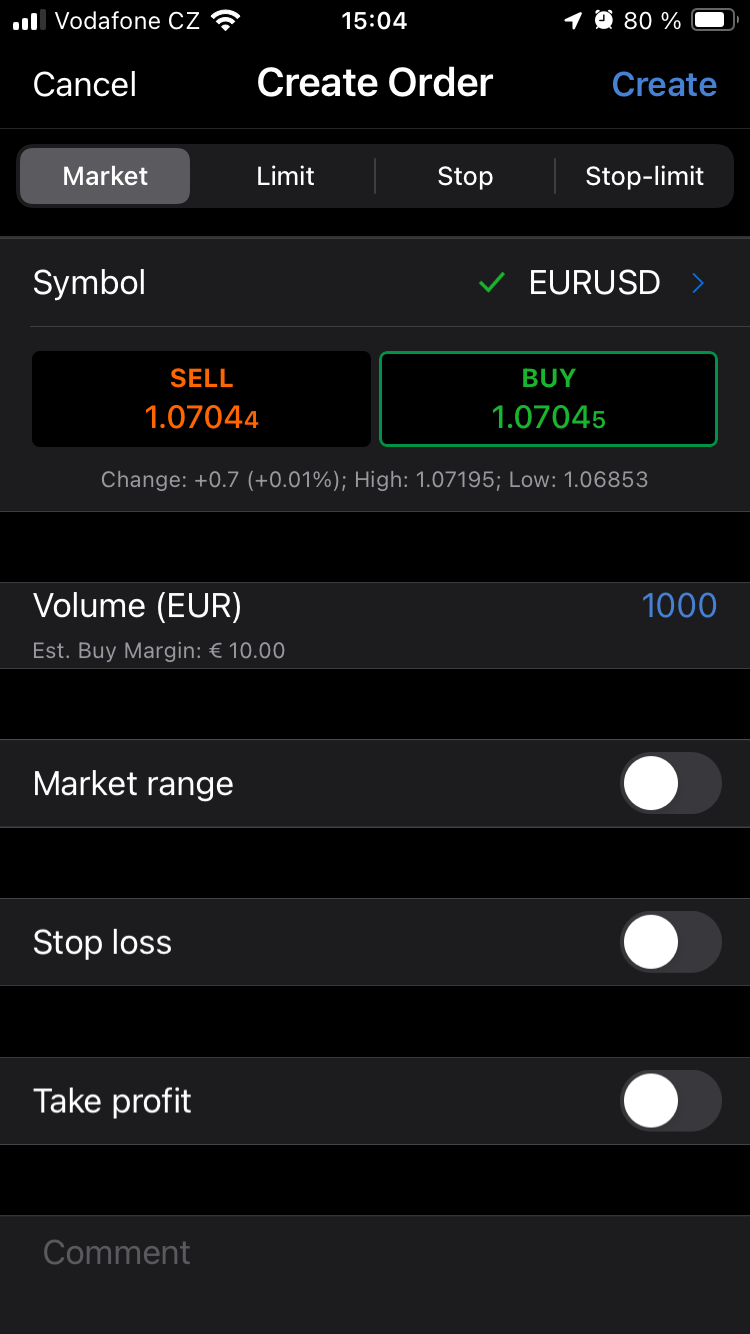This screenshot has width=750, height=1334.
Task: Tap the Comment field
Action: click(x=375, y=1253)
